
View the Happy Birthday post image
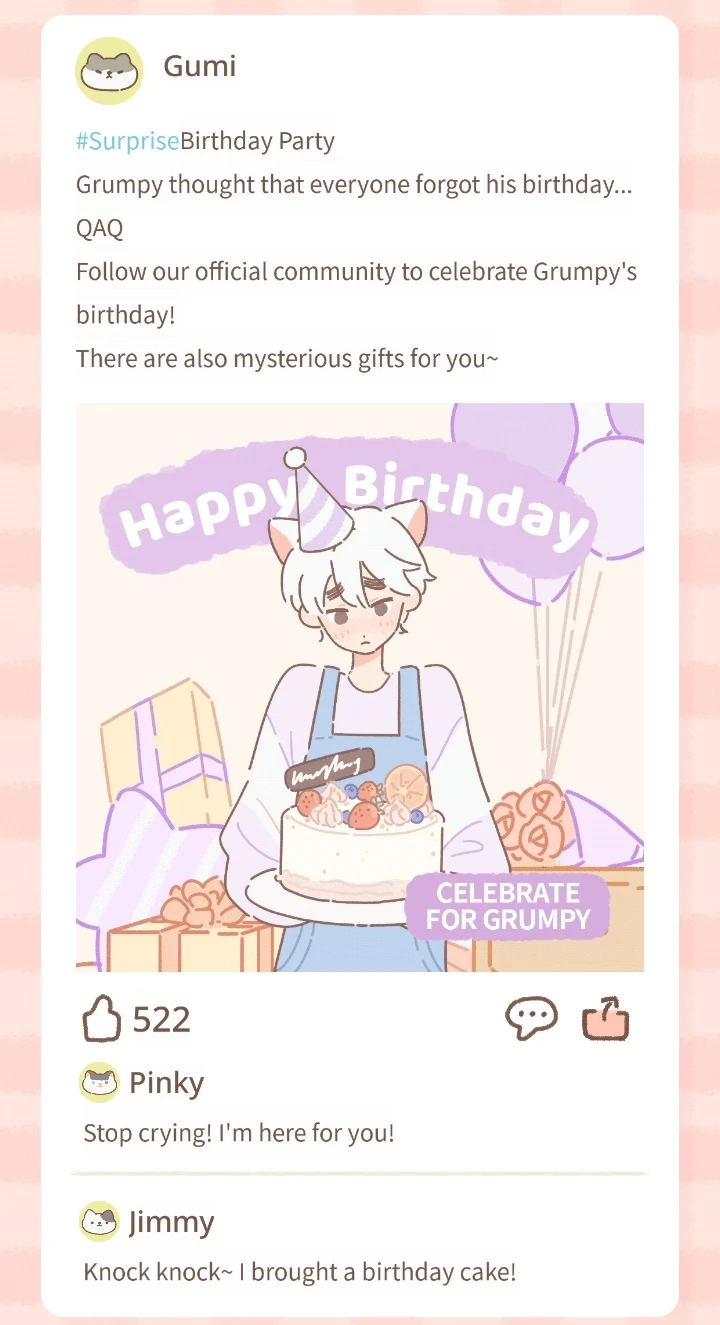point(360,686)
